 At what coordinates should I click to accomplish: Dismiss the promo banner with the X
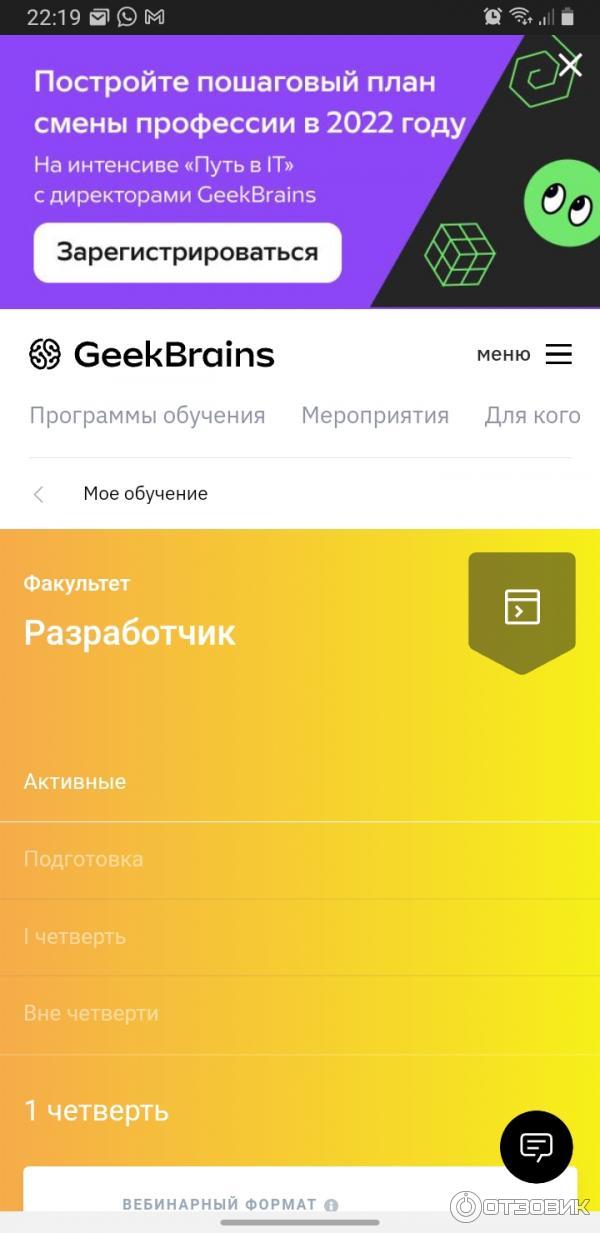tap(570, 66)
